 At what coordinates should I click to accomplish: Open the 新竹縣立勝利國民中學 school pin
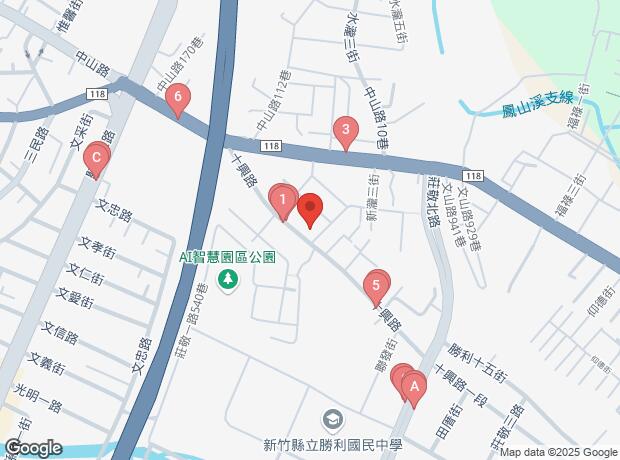[x=332, y=419]
